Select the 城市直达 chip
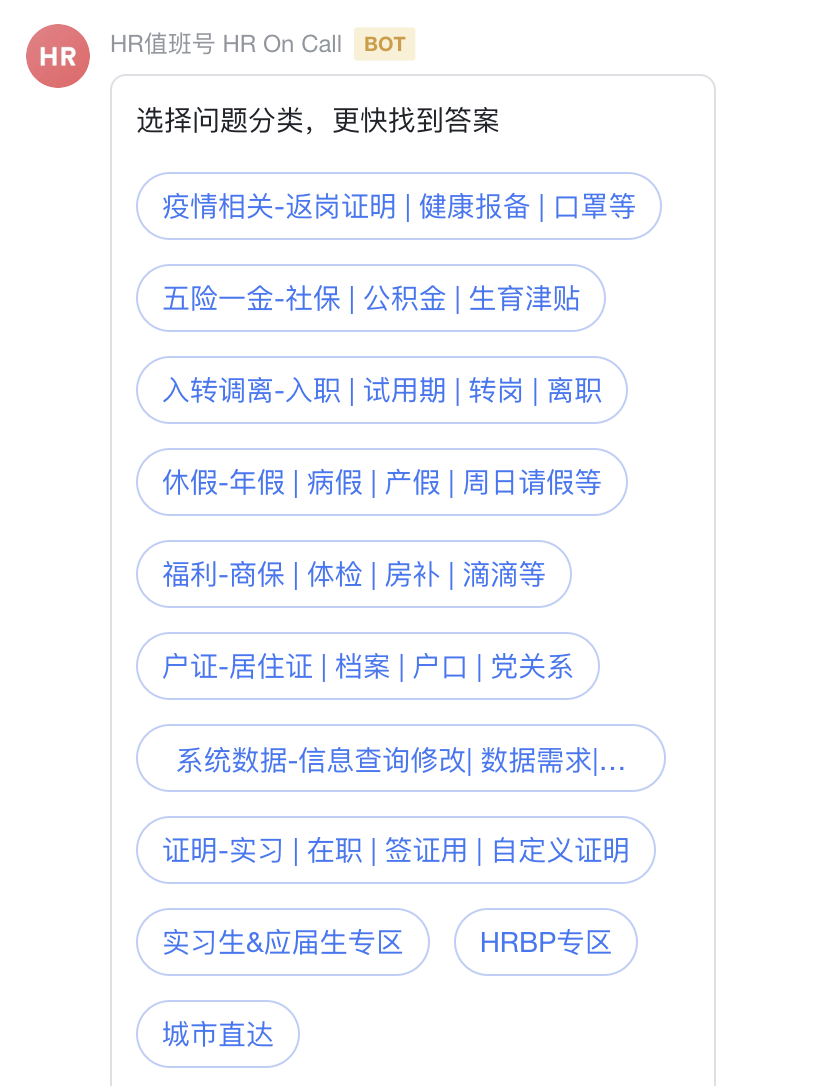This screenshot has height=1092, width=828. click(217, 1035)
